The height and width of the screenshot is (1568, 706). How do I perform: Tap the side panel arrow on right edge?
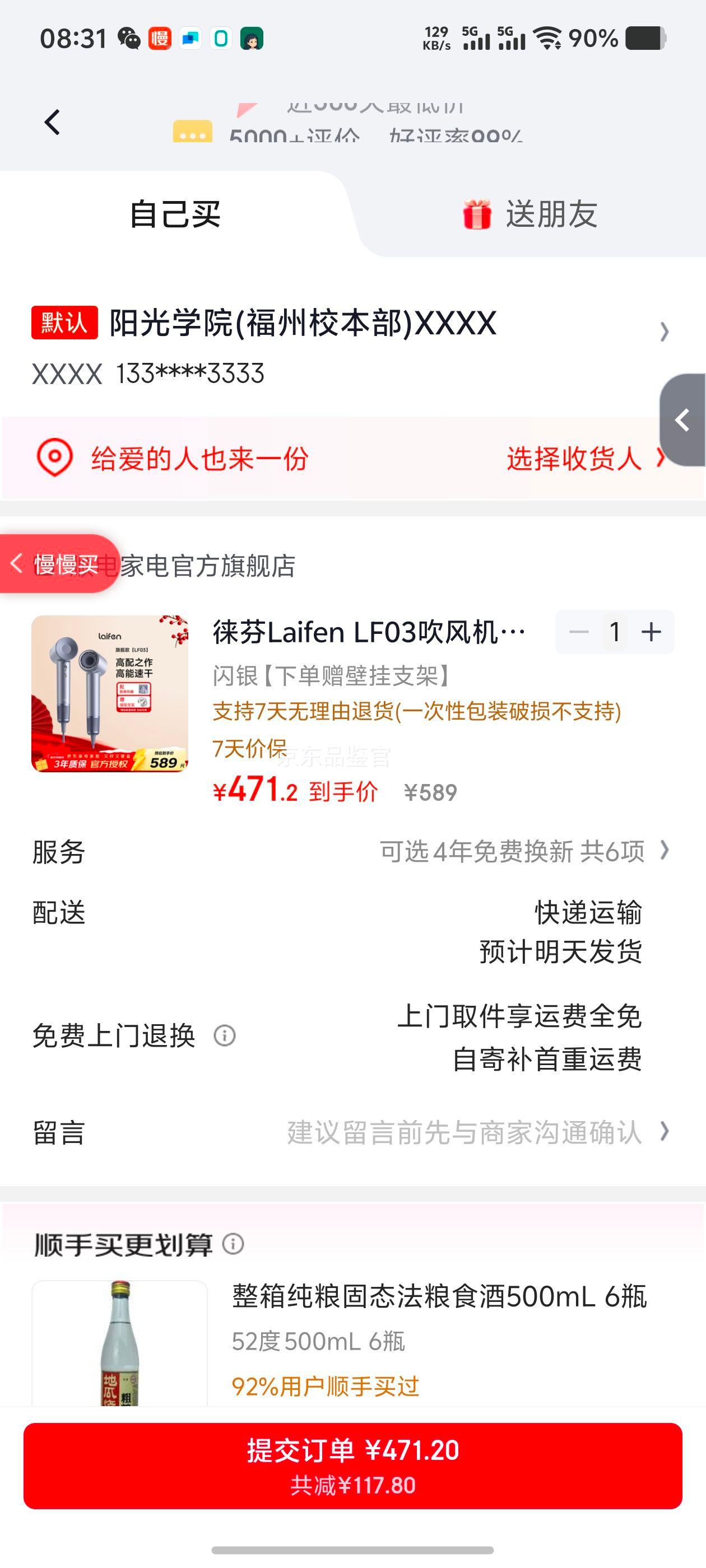click(682, 420)
